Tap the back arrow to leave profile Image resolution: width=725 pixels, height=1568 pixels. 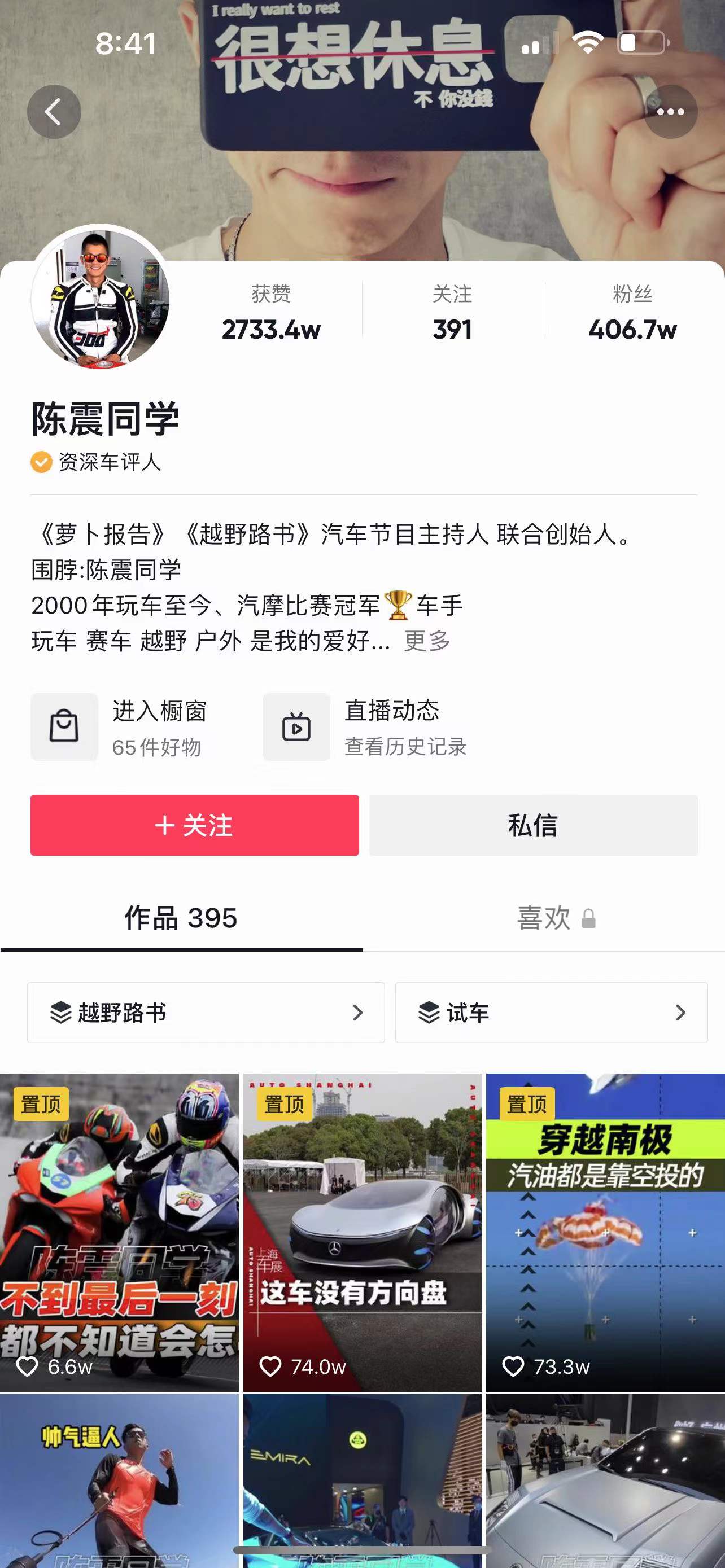click(x=54, y=111)
